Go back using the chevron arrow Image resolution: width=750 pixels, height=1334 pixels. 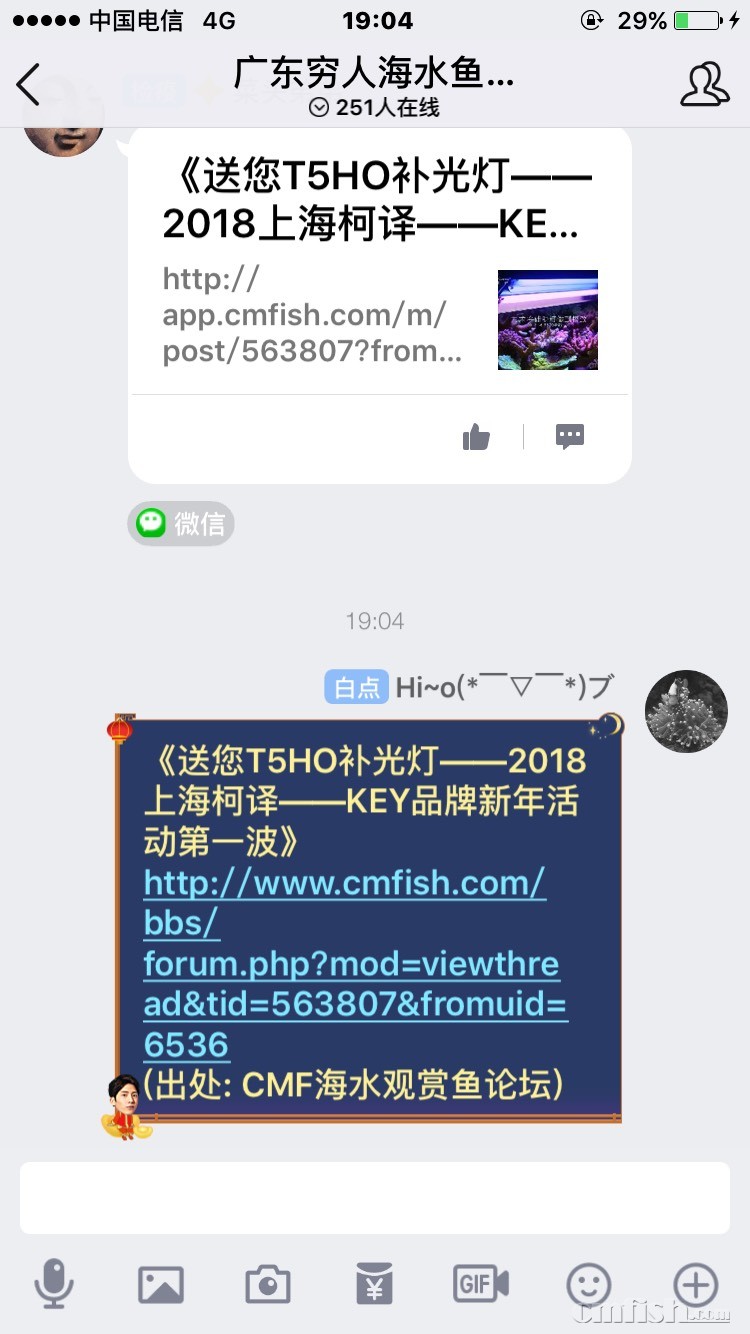coord(28,85)
